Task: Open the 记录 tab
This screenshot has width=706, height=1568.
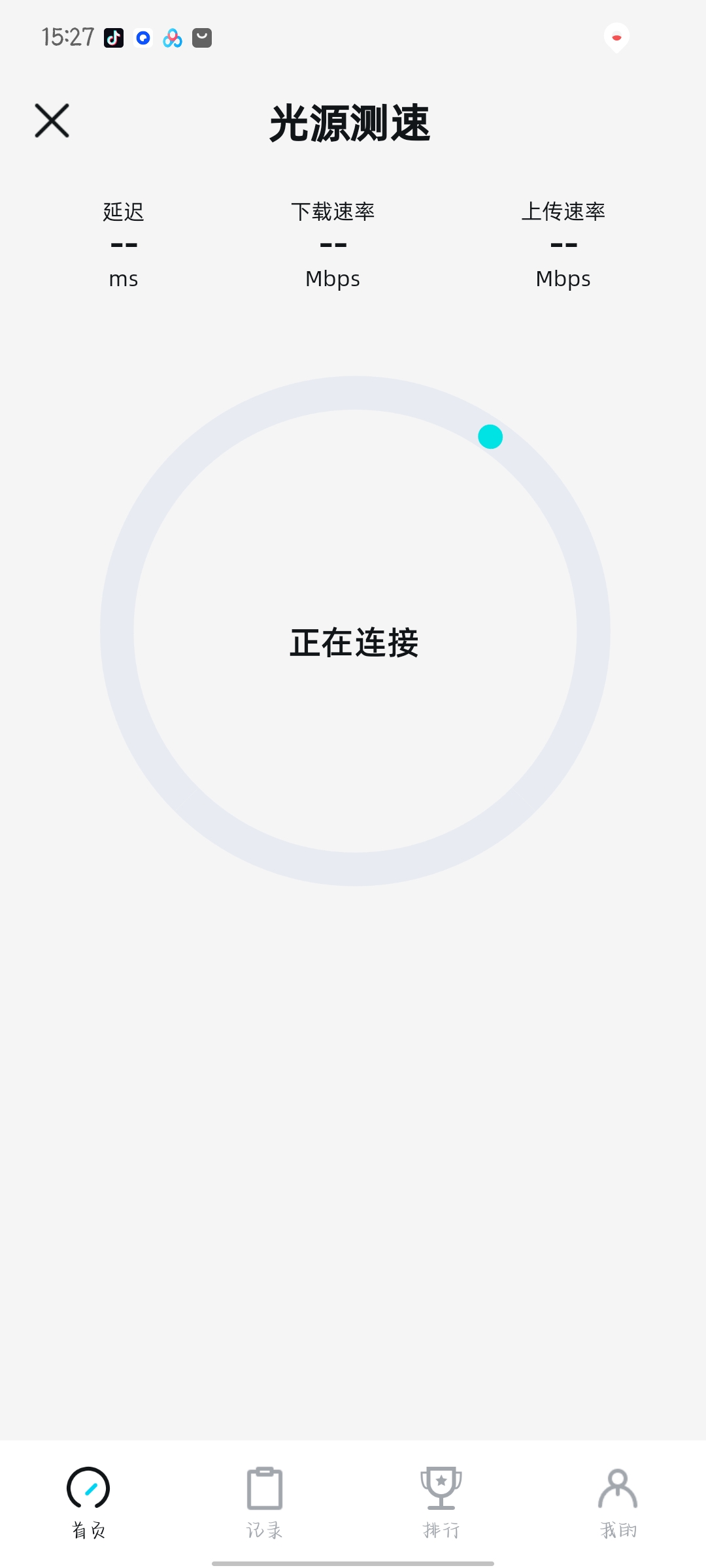Action: point(265,1502)
